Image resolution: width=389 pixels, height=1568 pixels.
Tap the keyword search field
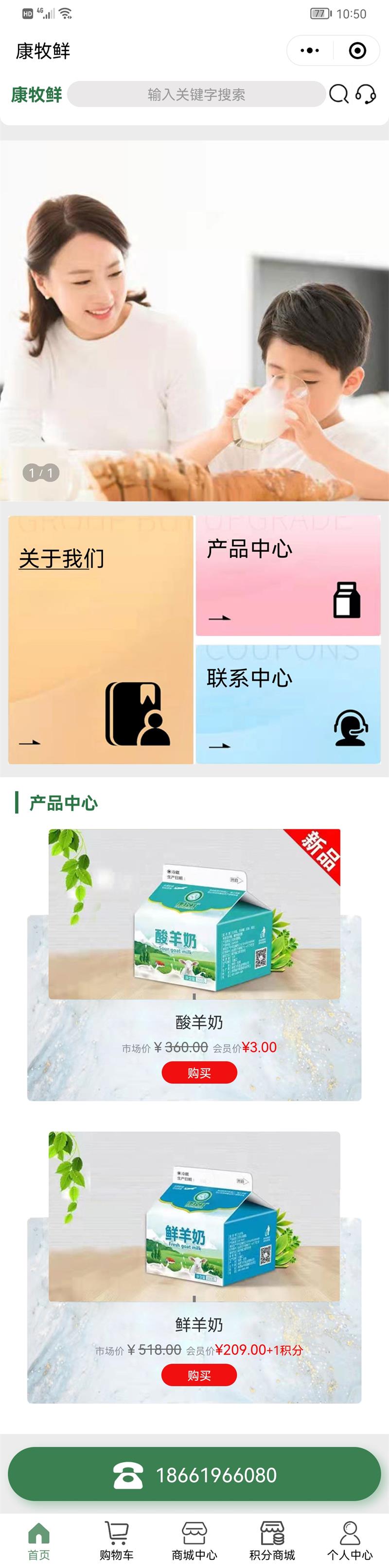[196, 94]
